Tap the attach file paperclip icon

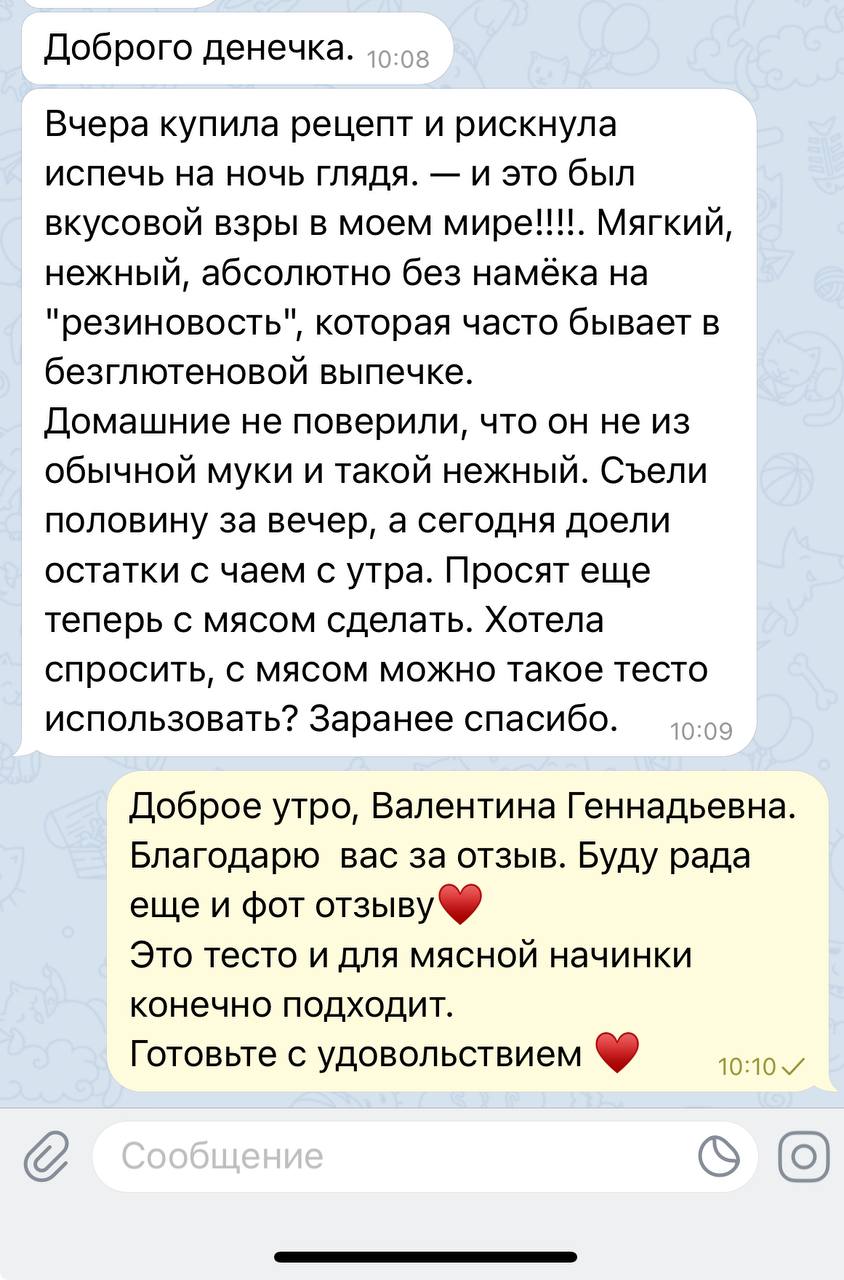(46, 1157)
